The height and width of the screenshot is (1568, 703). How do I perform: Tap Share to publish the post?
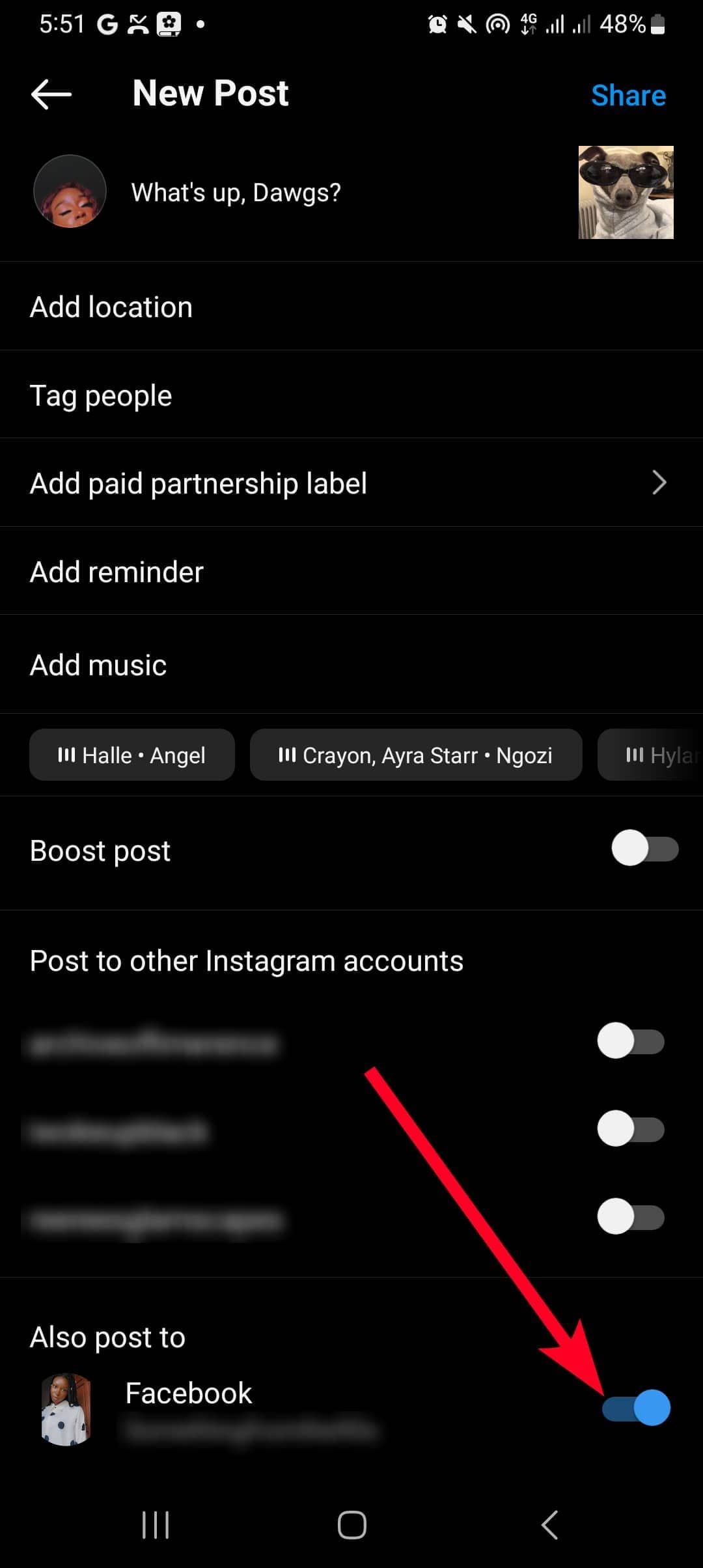coord(627,96)
